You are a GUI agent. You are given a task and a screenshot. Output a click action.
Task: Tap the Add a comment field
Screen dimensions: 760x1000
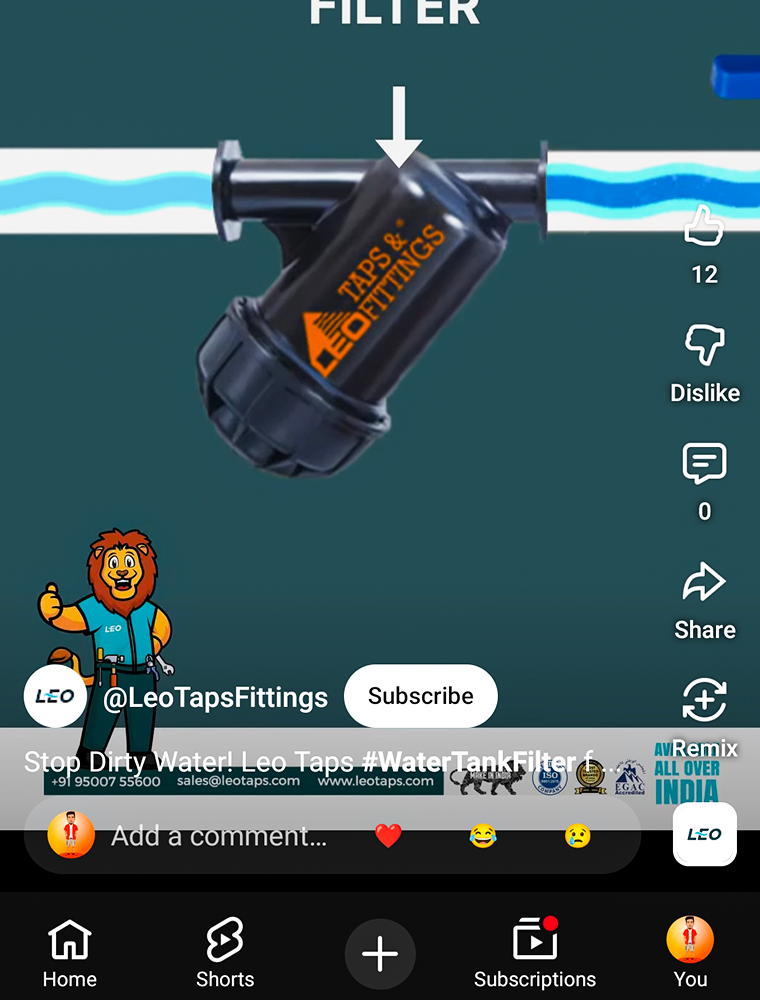pyautogui.click(x=218, y=836)
